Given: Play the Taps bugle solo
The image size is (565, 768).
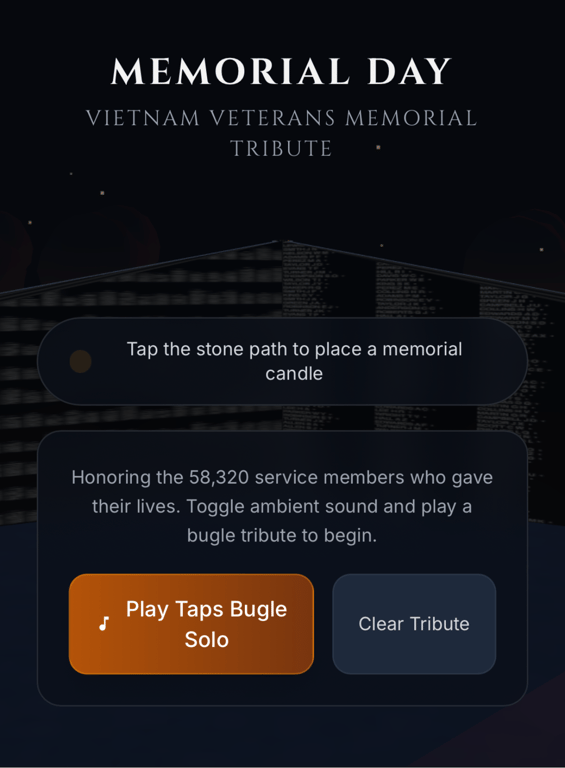Looking at the screenshot, I should click(191, 624).
